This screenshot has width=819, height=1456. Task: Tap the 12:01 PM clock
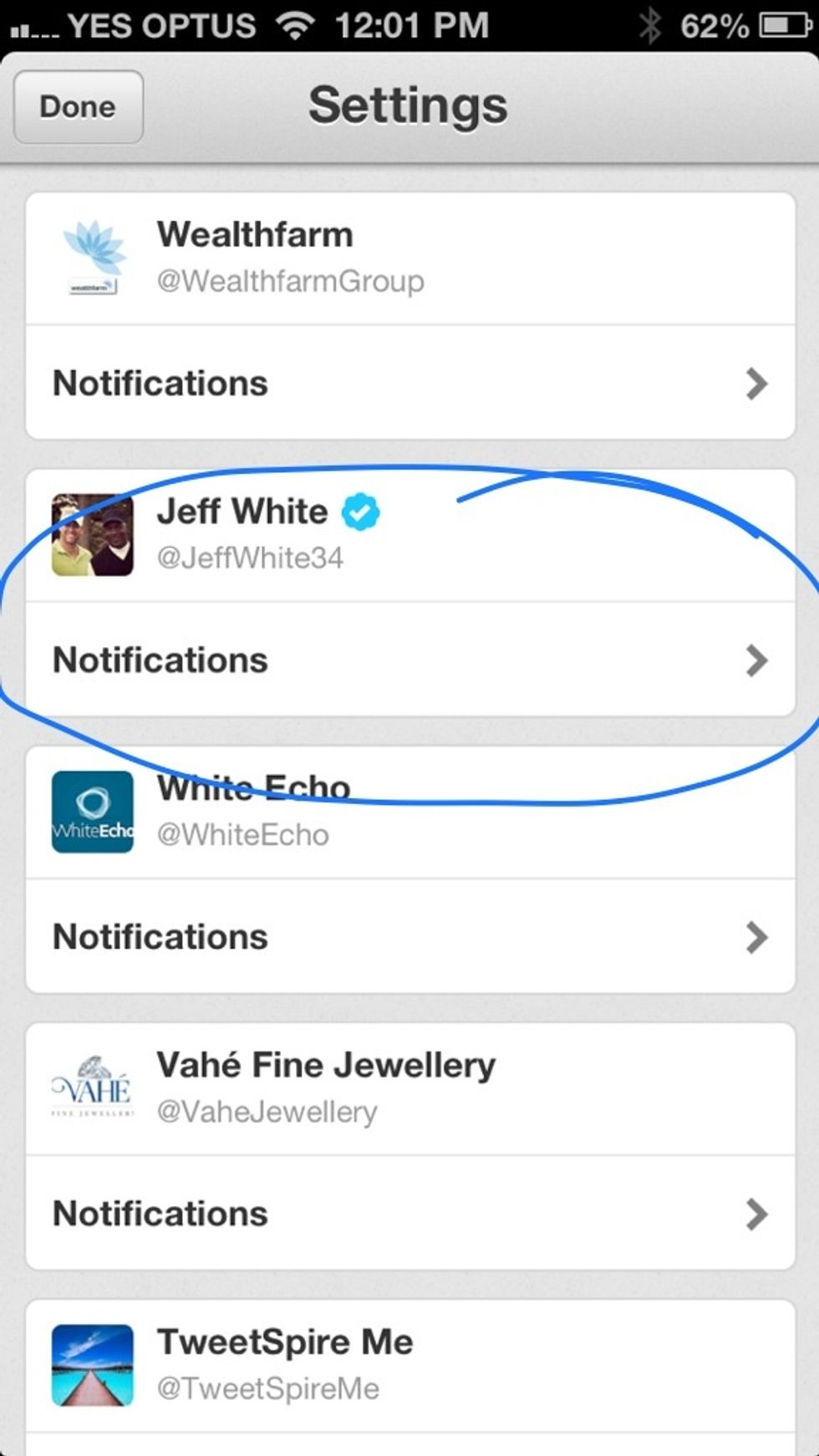409,25
